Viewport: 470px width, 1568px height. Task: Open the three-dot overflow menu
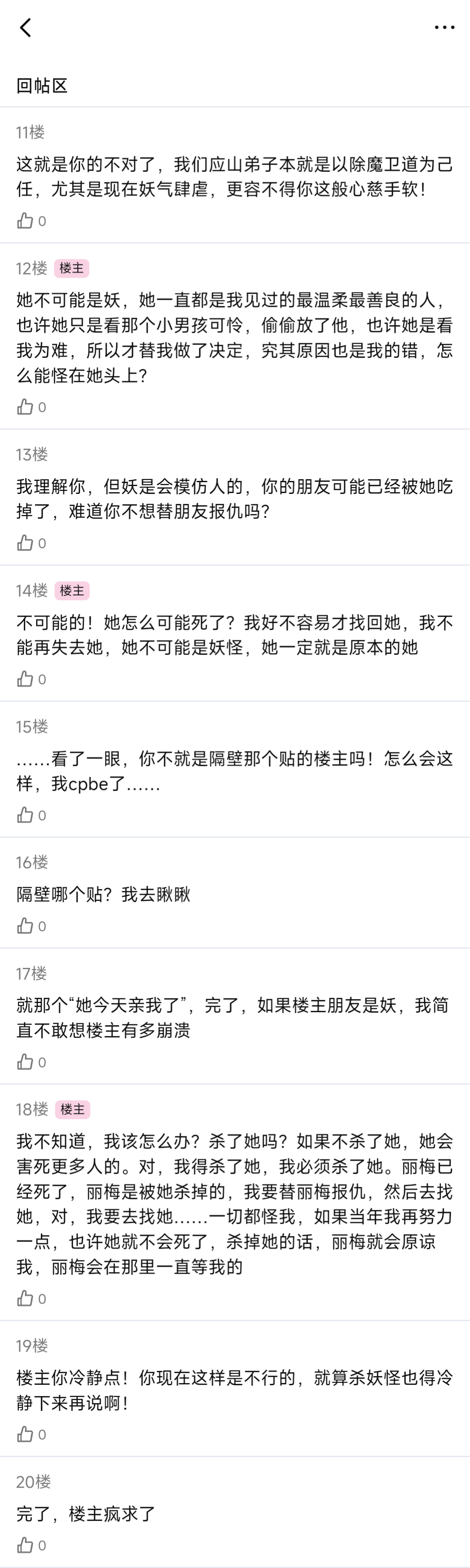[x=444, y=28]
